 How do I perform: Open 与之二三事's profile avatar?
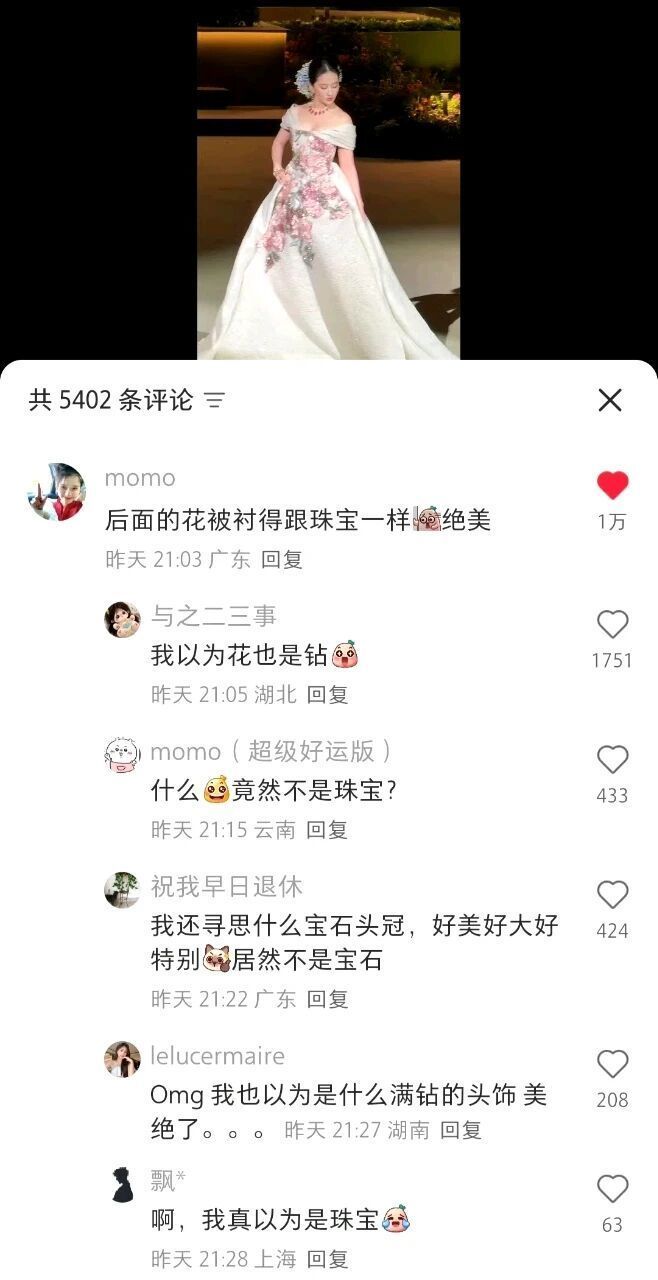click(122, 620)
